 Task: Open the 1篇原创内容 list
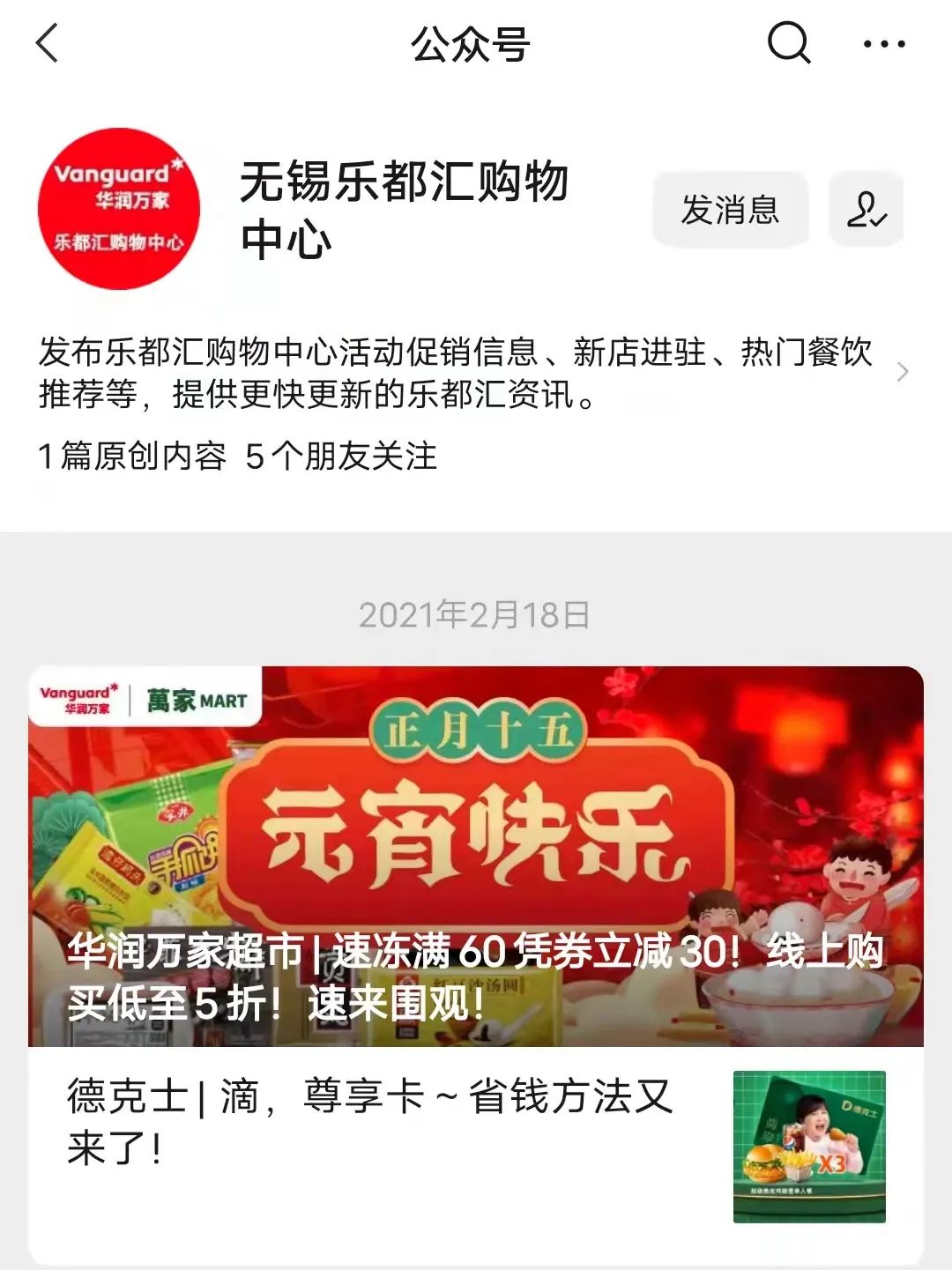pyautogui.click(x=132, y=457)
